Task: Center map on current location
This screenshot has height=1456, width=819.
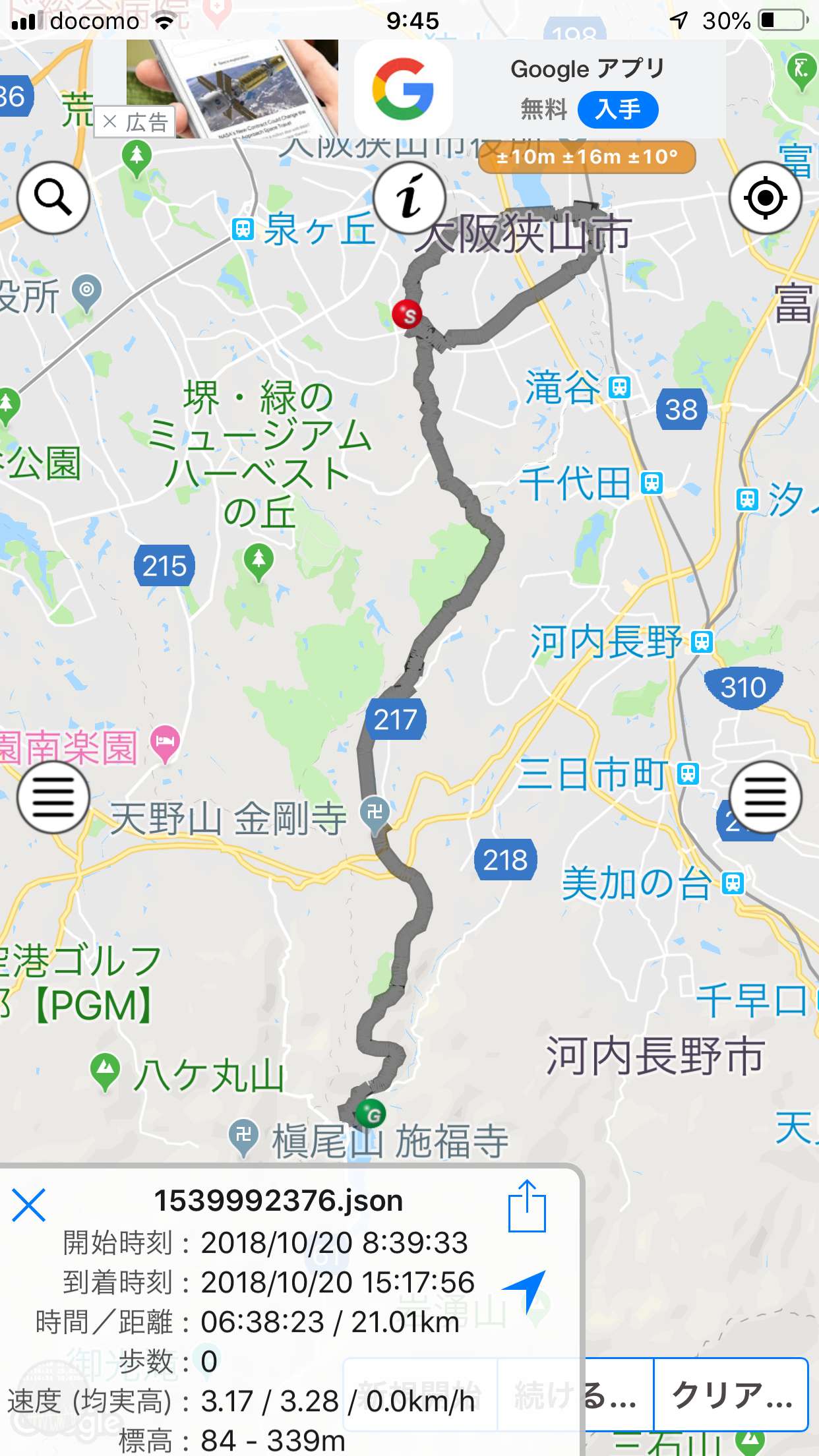Action: pyautogui.click(x=765, y=197)
